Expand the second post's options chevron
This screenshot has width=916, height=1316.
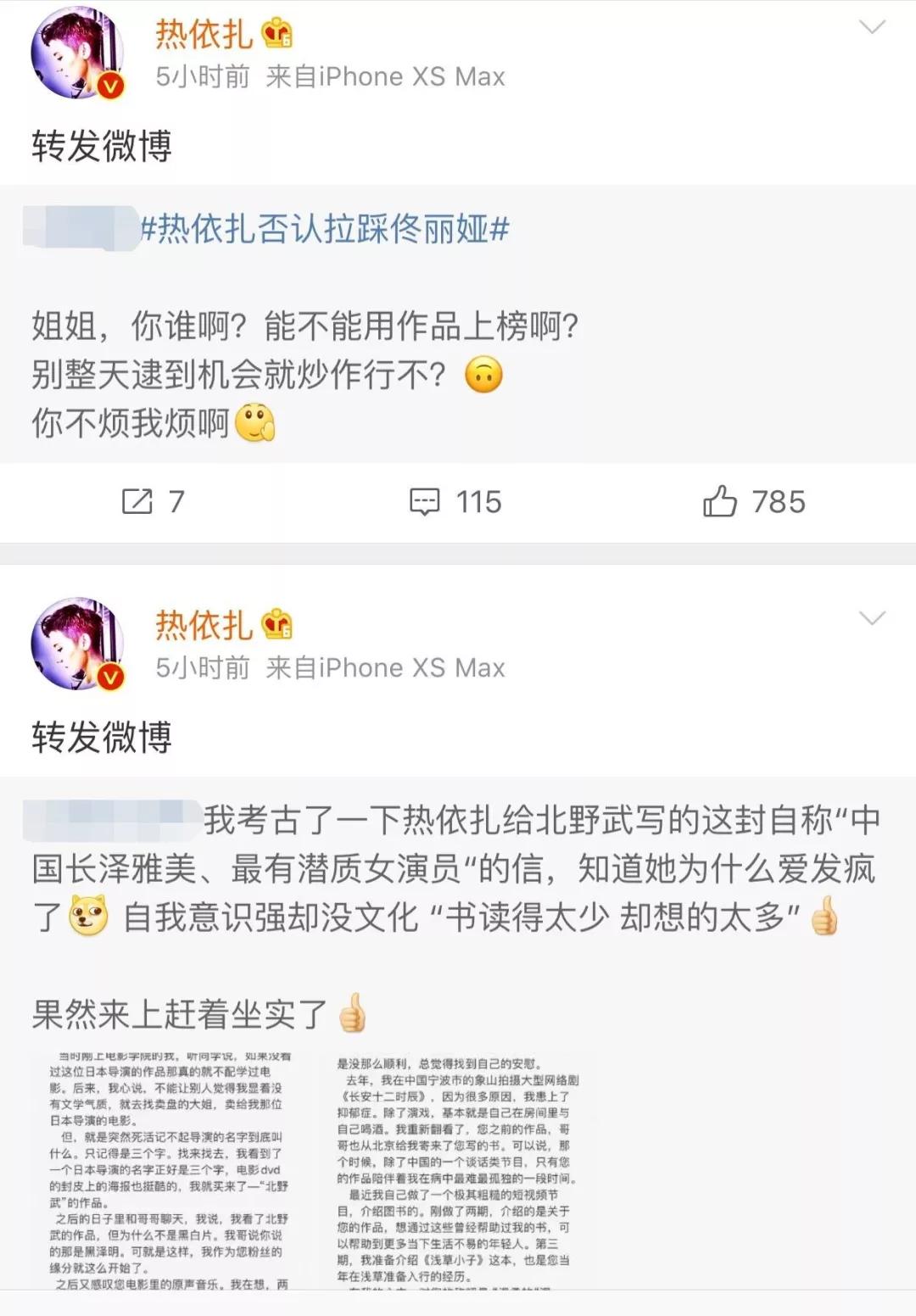point(874,619)
